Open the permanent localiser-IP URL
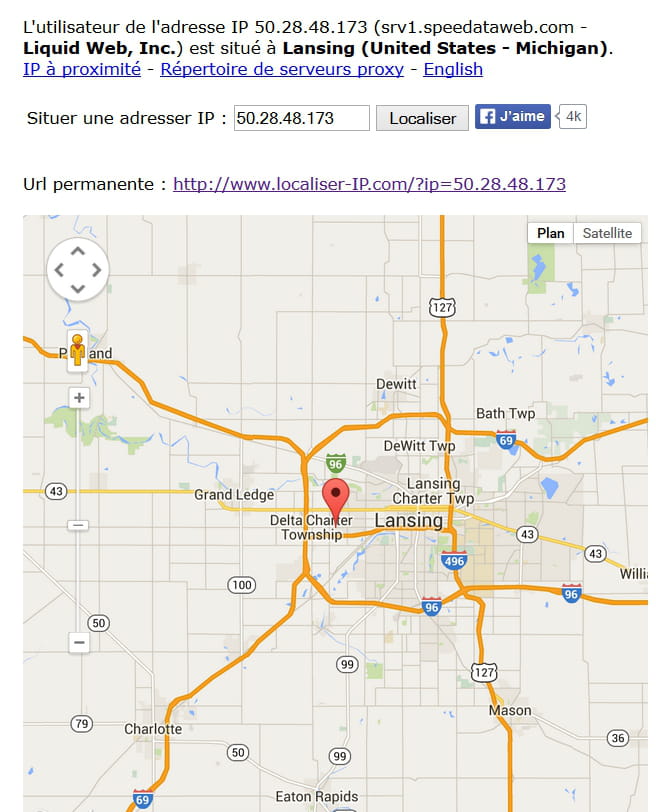 369,184
